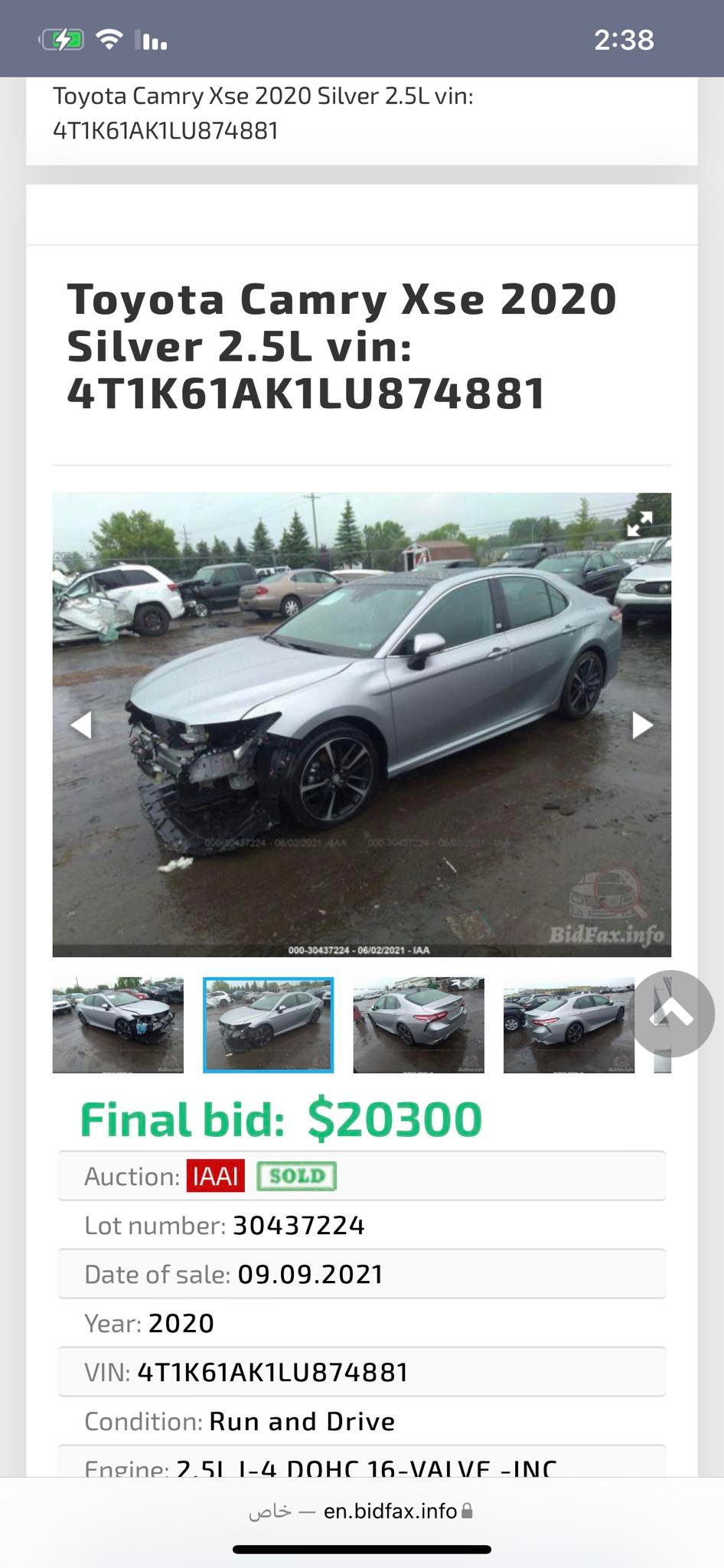724x1568 pixels.
Task: Expand the photo to fullscreen
Action: (640, 524)
